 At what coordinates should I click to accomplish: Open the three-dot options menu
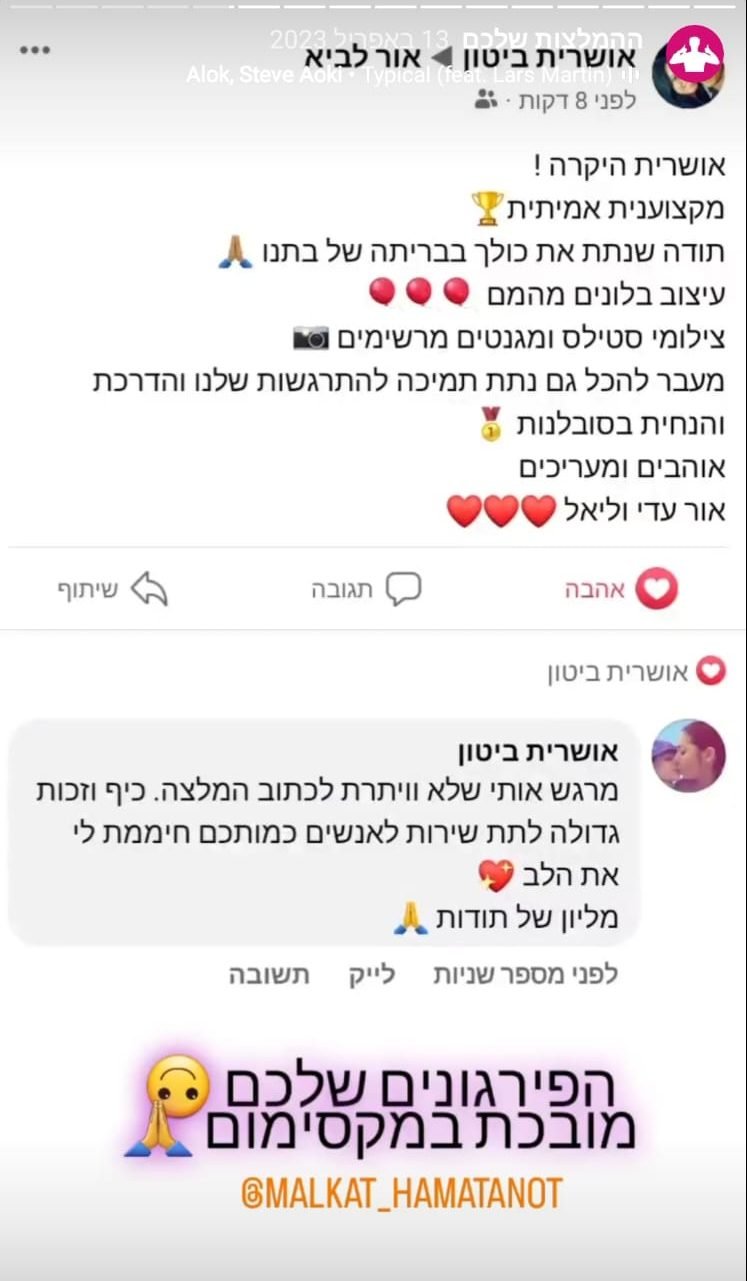[x=37, y=50]
